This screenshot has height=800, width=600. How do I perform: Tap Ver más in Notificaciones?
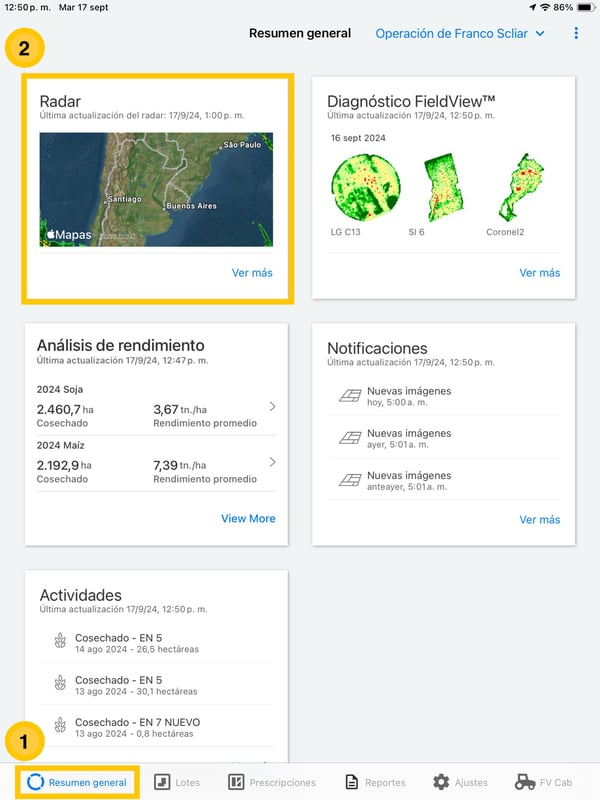pyautogui.click(x=539, y=520)
